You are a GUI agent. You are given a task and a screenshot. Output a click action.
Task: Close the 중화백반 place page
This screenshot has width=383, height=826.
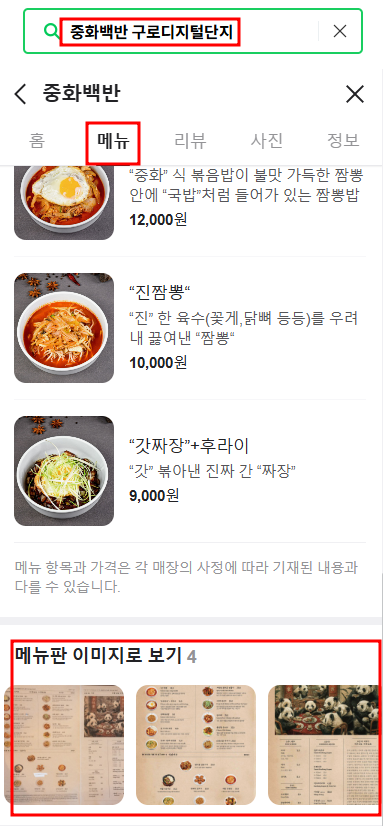pos(355,94)
